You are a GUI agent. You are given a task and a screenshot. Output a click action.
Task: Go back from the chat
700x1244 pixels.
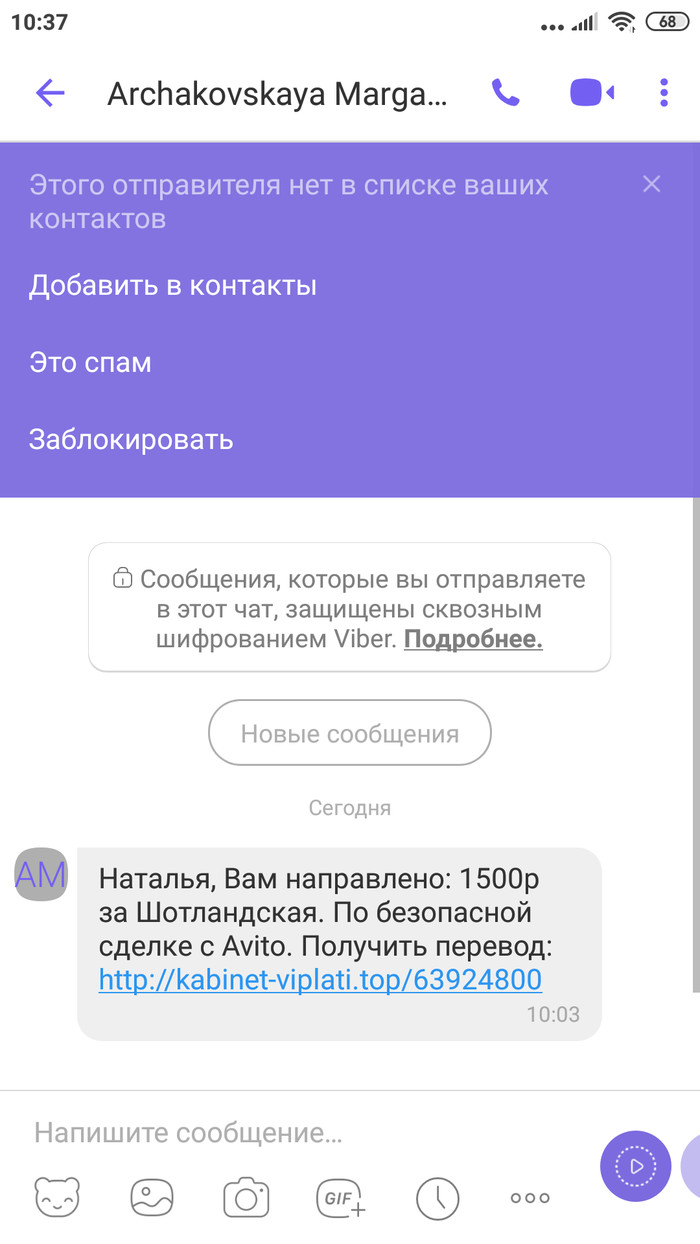pos(49,94)
